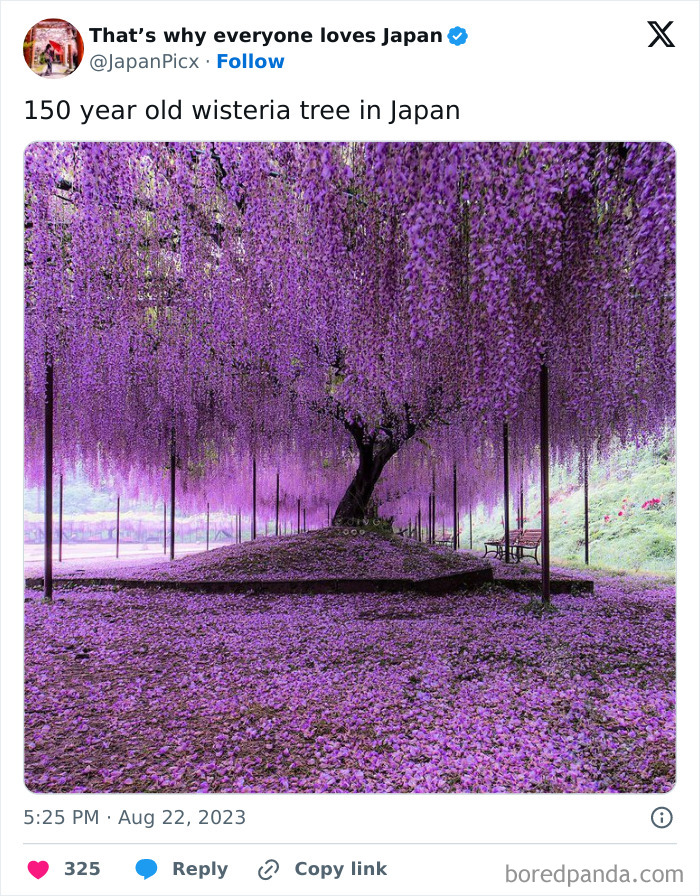Open the wisteria tree photo
The height and width of the screenshot is (896, 700).
[x=349, y=467]
